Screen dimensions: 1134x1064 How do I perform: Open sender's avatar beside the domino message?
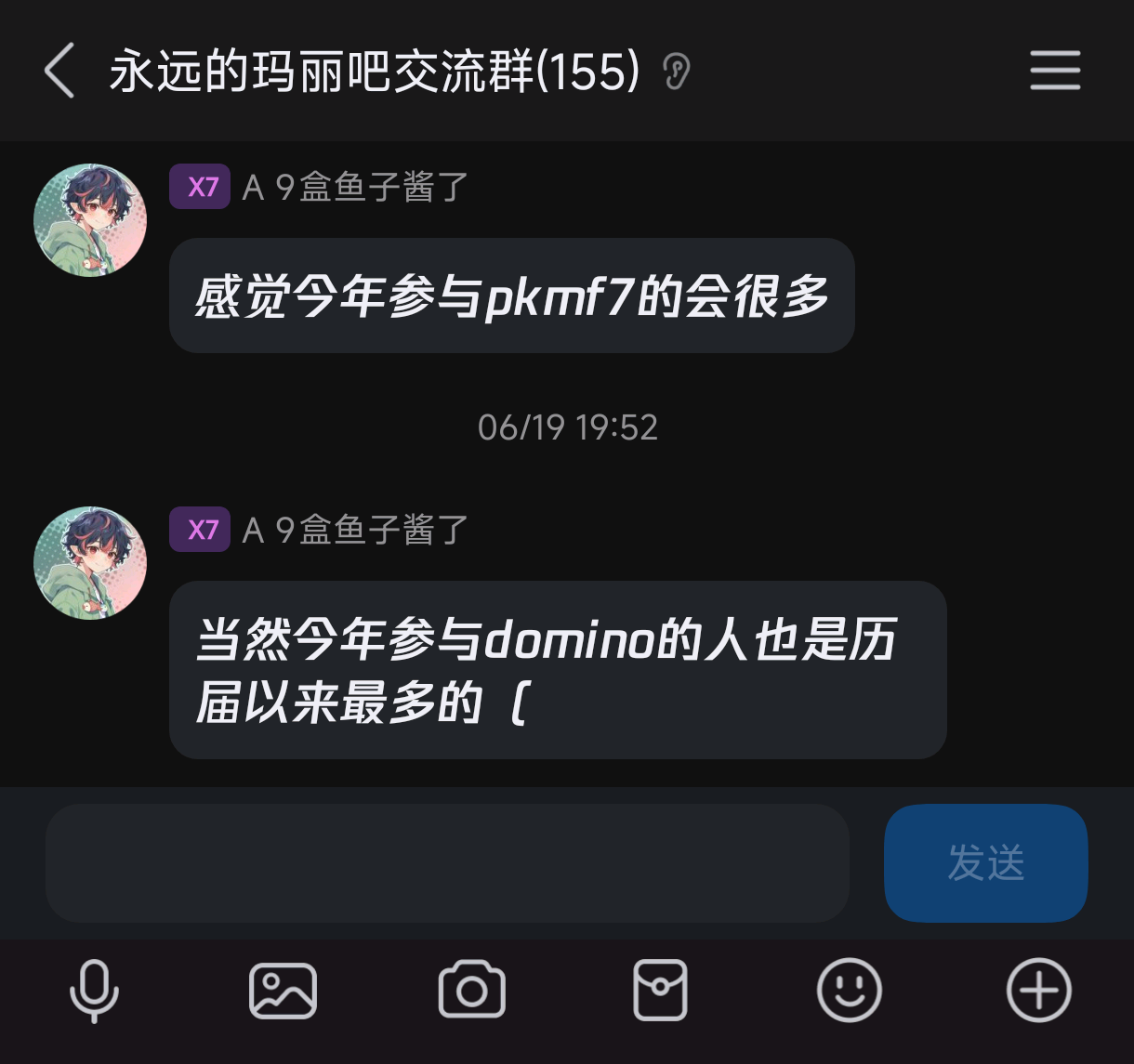(x=90, y=563)
